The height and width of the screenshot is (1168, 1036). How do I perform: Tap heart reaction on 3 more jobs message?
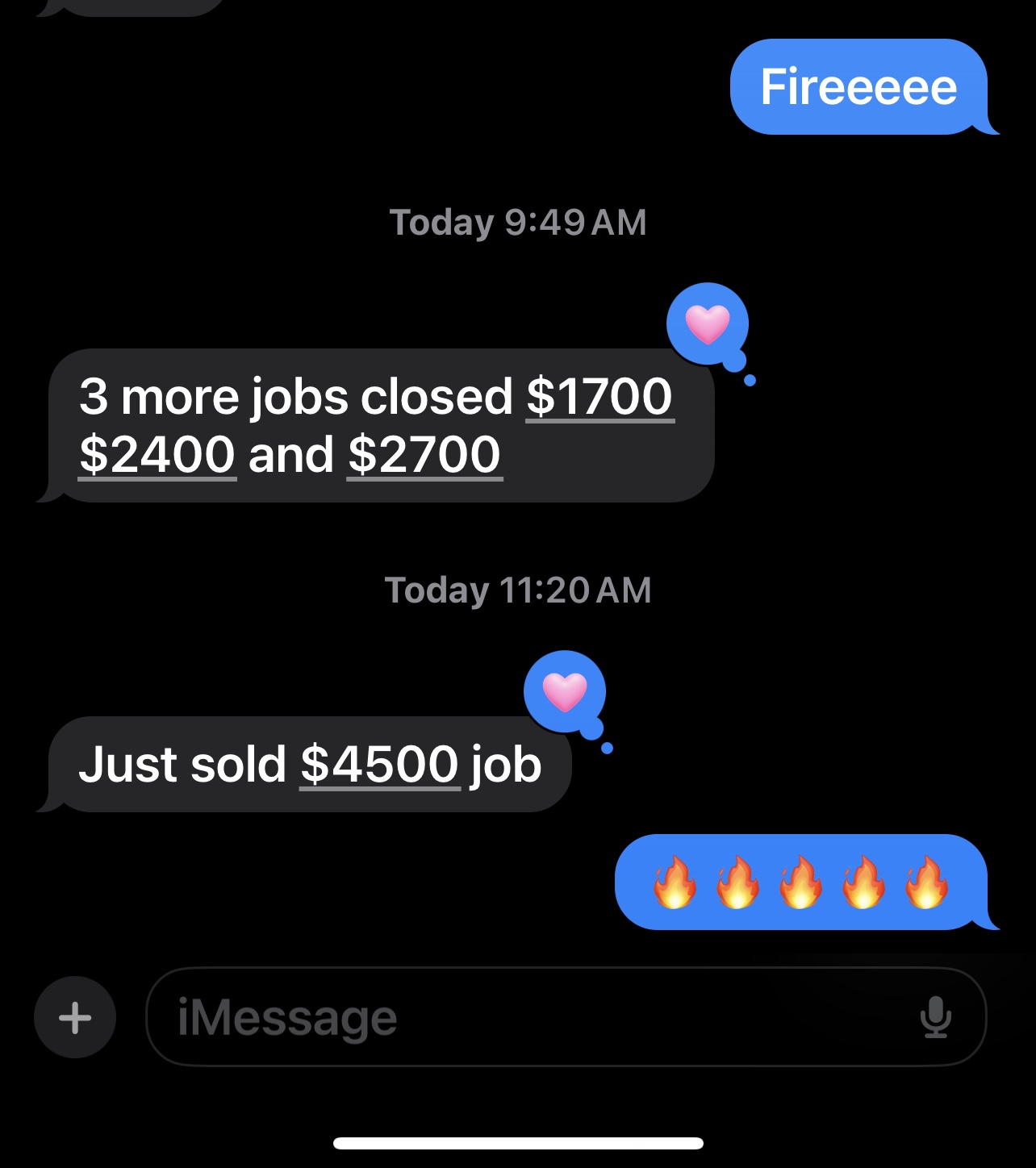(708, 324)
